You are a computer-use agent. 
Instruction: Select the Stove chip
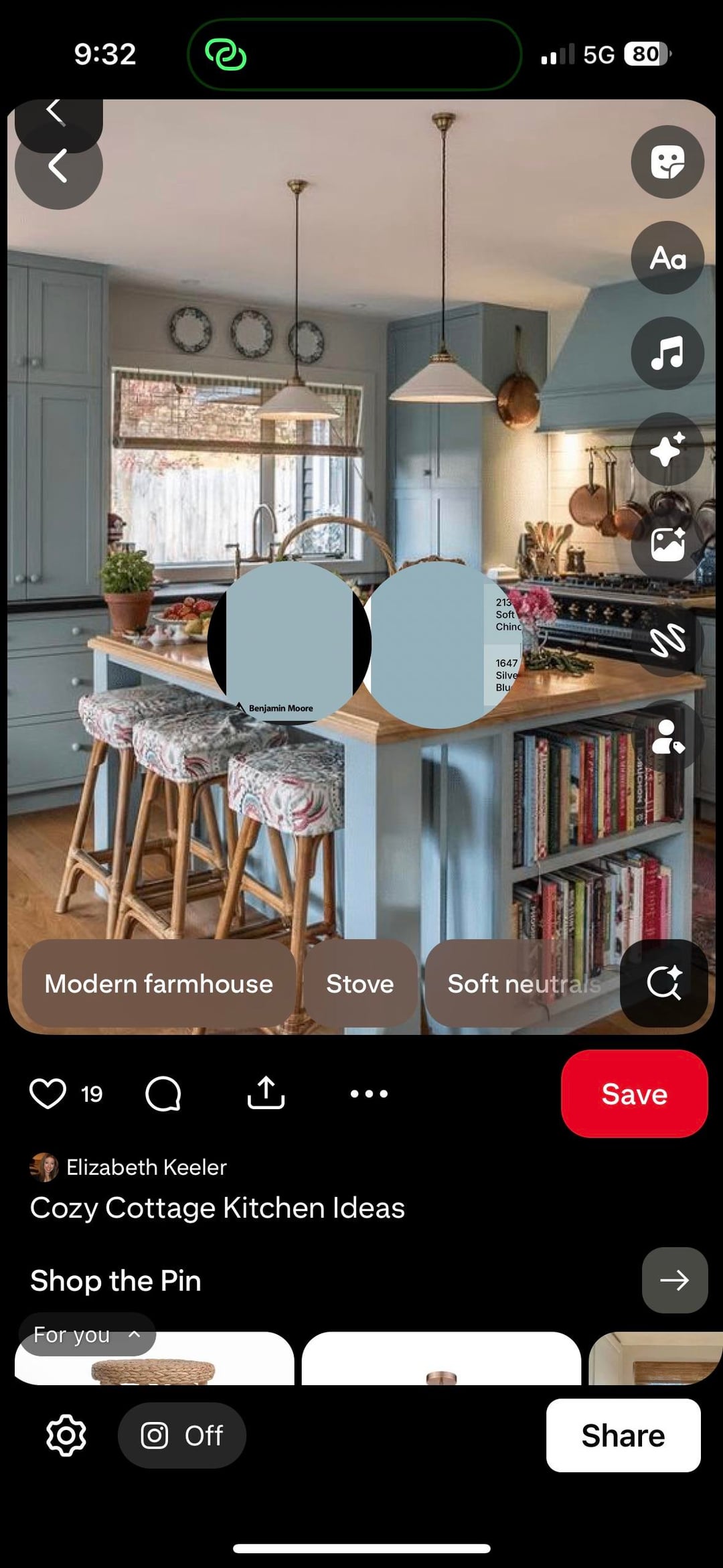pos(360,983)
